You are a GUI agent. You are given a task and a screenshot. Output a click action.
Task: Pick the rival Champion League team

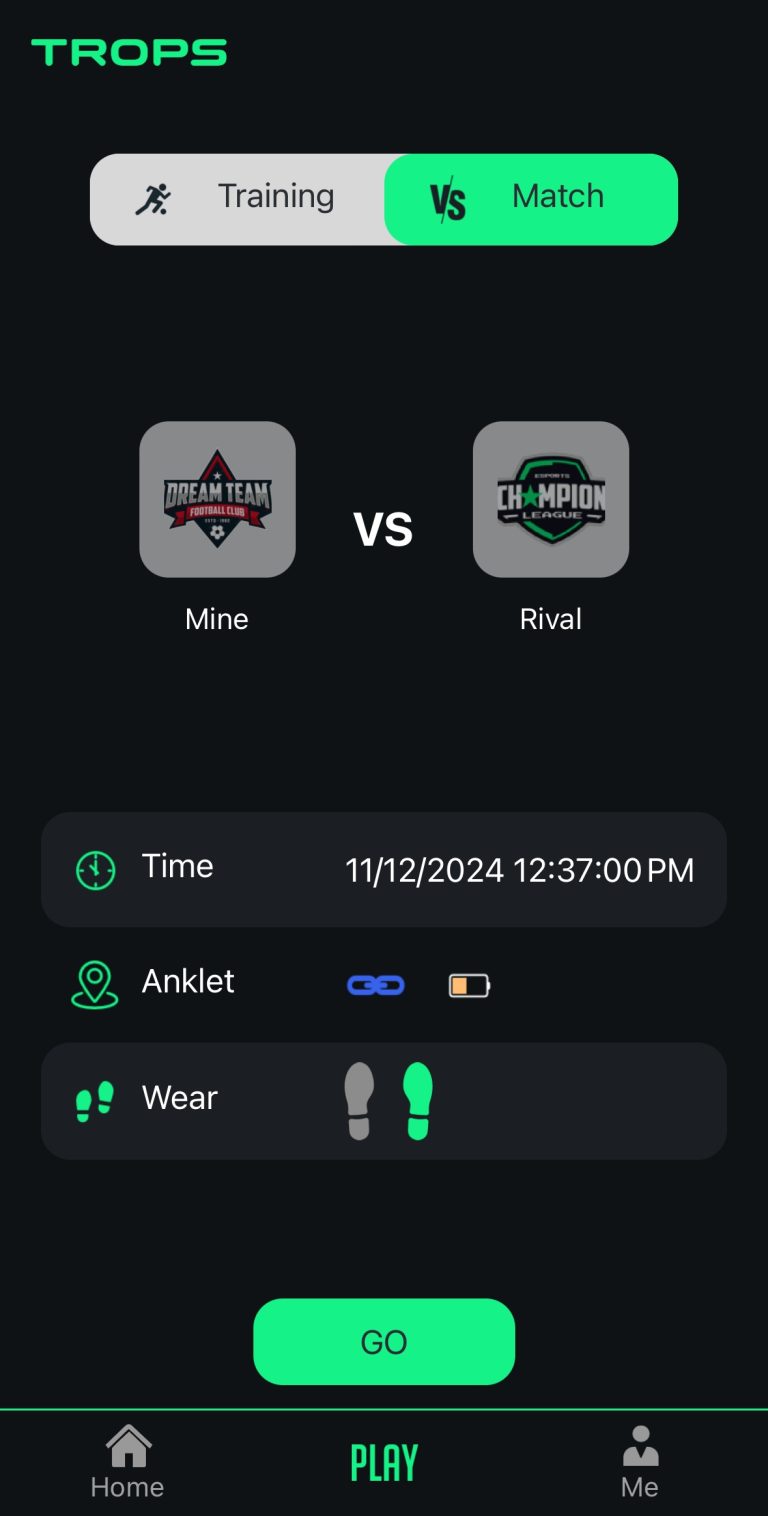point(550,499)
